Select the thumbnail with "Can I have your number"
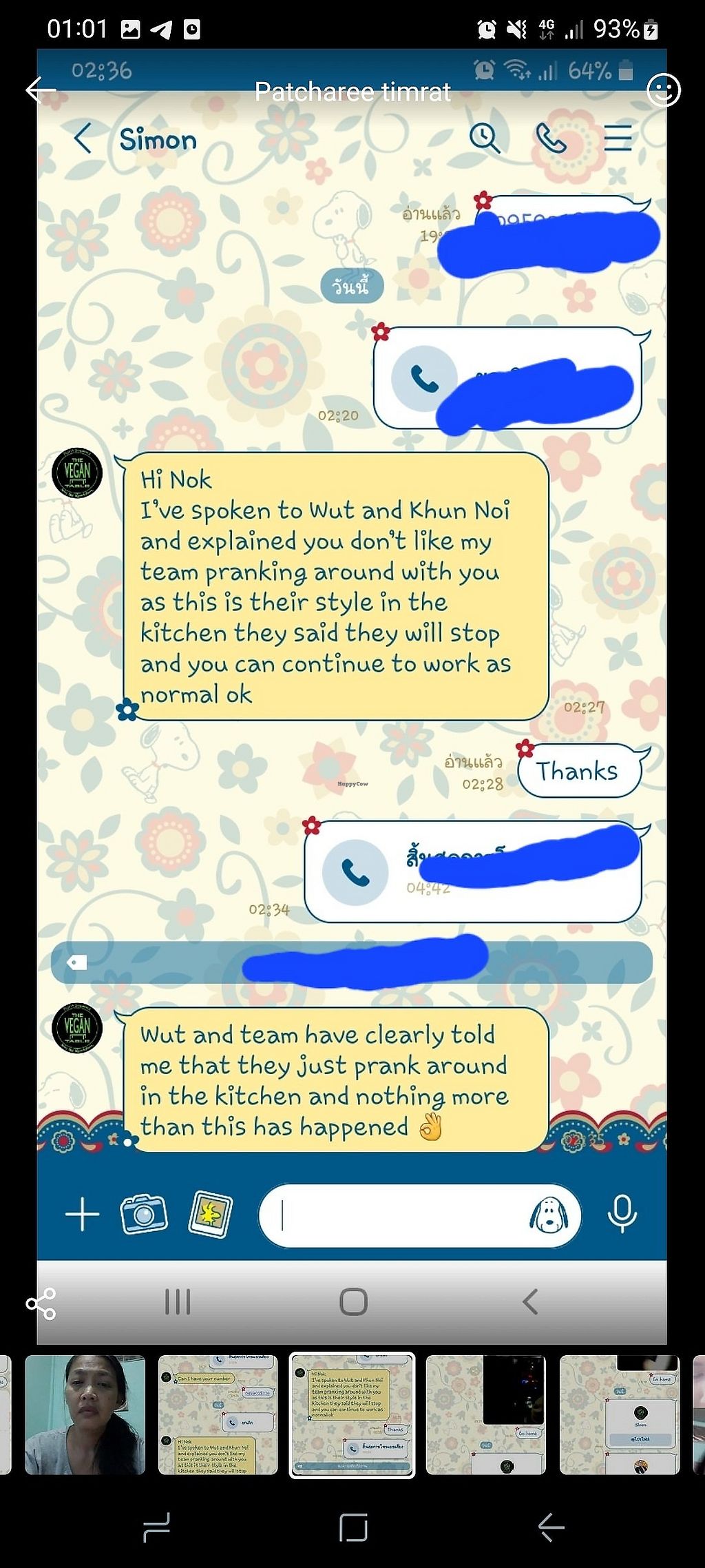Screen dimensions: 705x1568 point(218,1415)
